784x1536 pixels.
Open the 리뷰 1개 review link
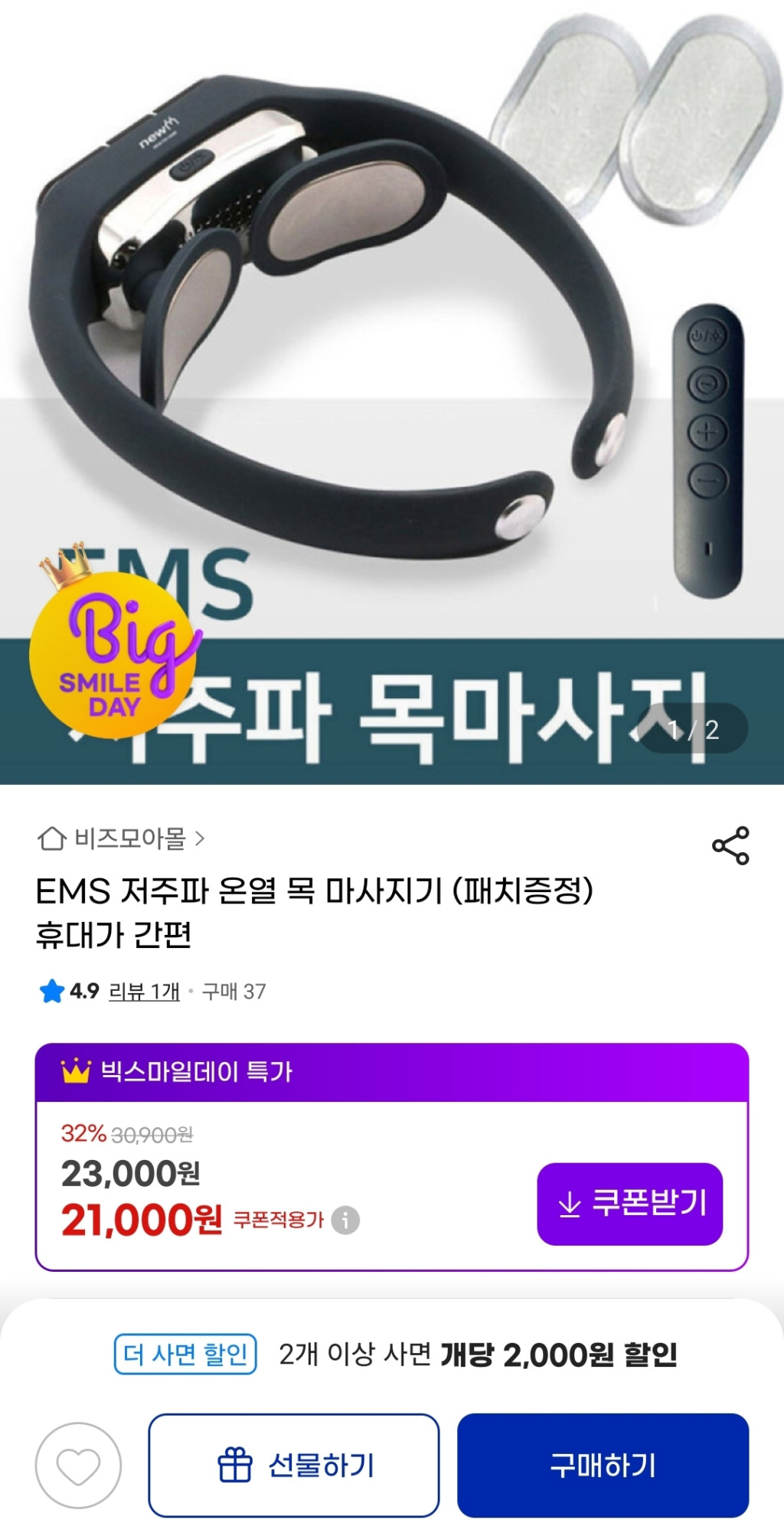(144, 992)
